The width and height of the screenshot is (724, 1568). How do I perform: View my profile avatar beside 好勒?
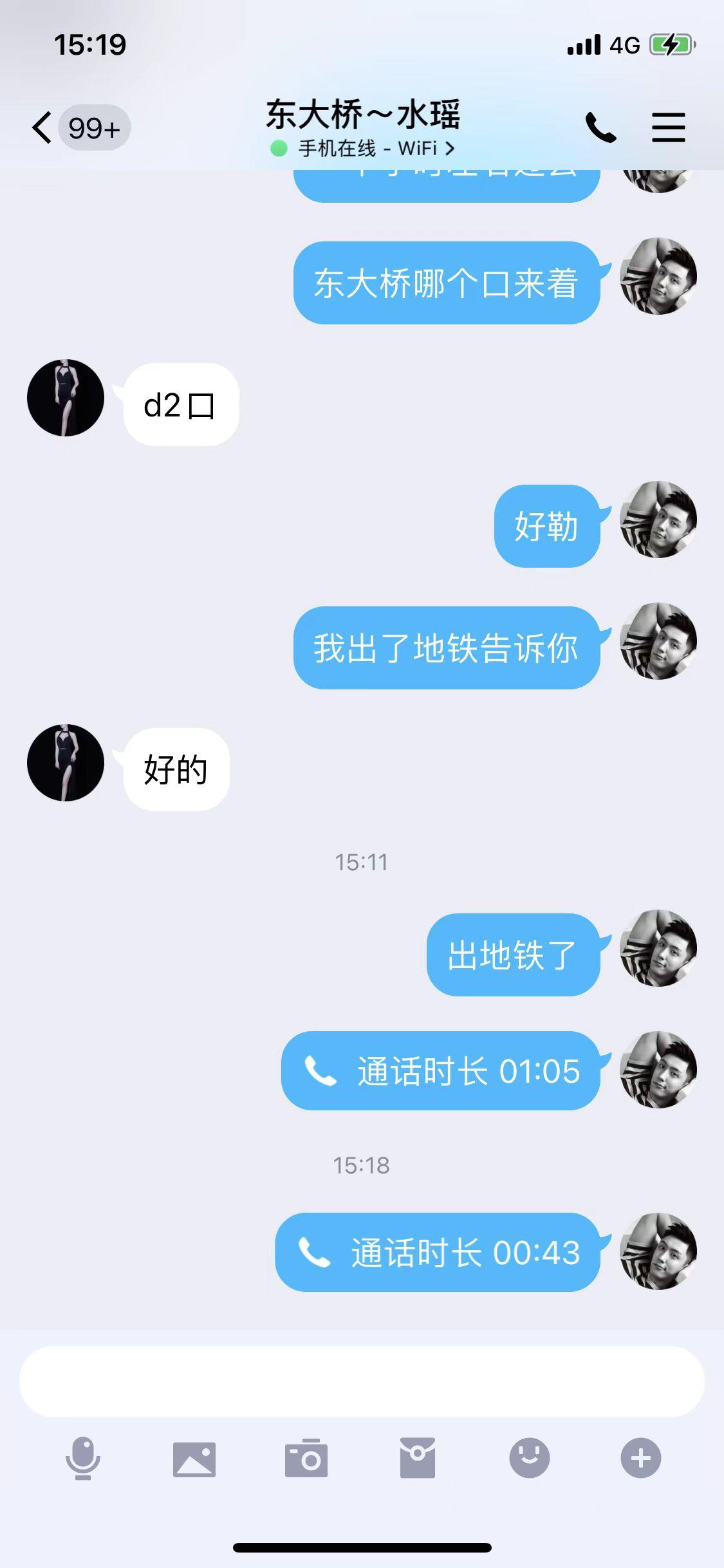point(658,520)
